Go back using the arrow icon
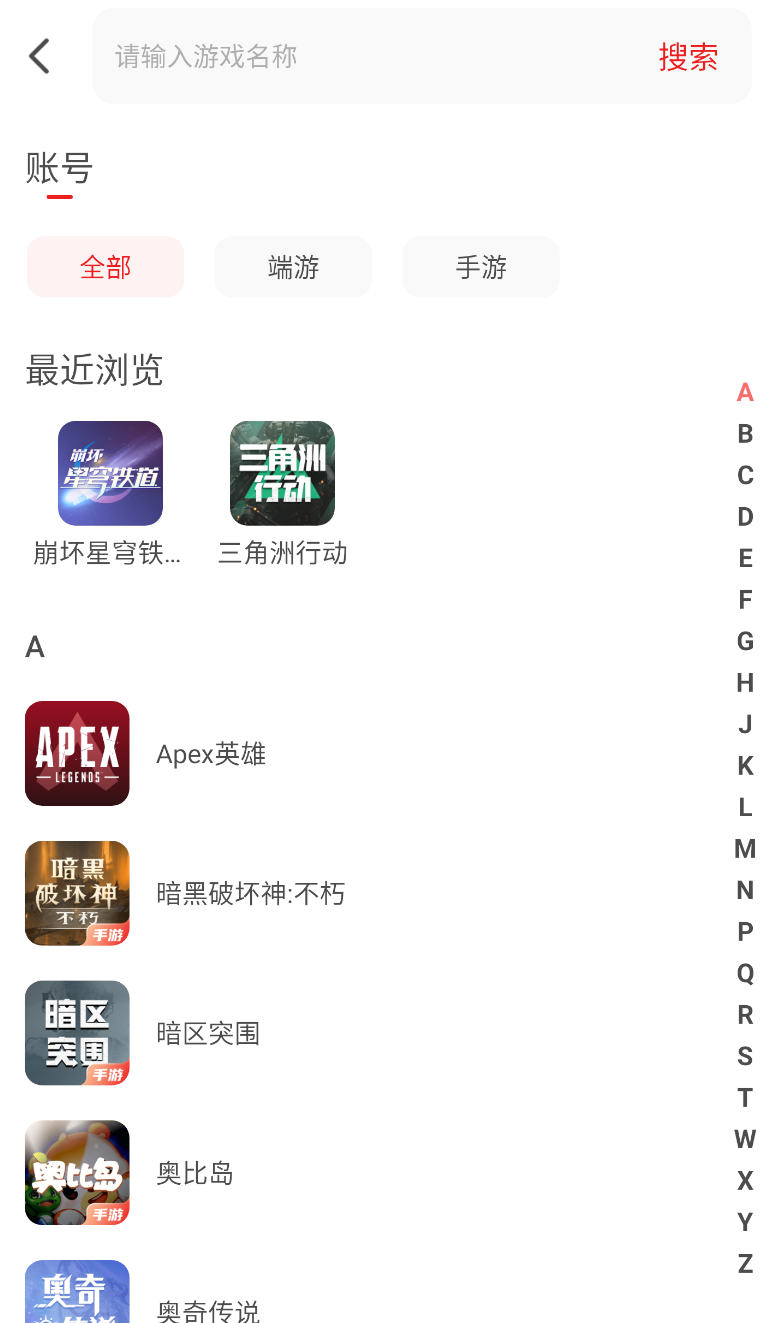The image size is (768, 1323). pos(40,56)
